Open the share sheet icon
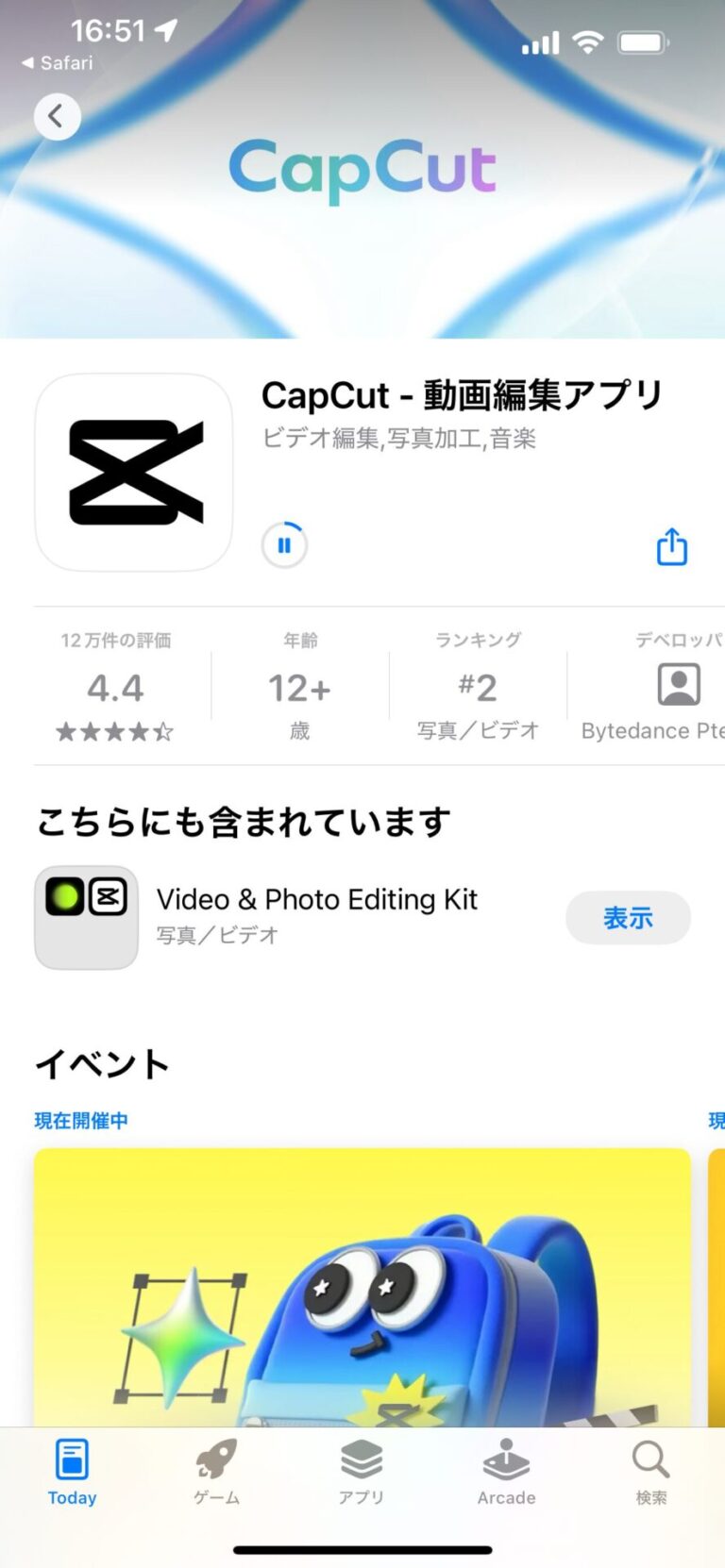The height and width of the screenshot is (1568, 725). point(671,547)
